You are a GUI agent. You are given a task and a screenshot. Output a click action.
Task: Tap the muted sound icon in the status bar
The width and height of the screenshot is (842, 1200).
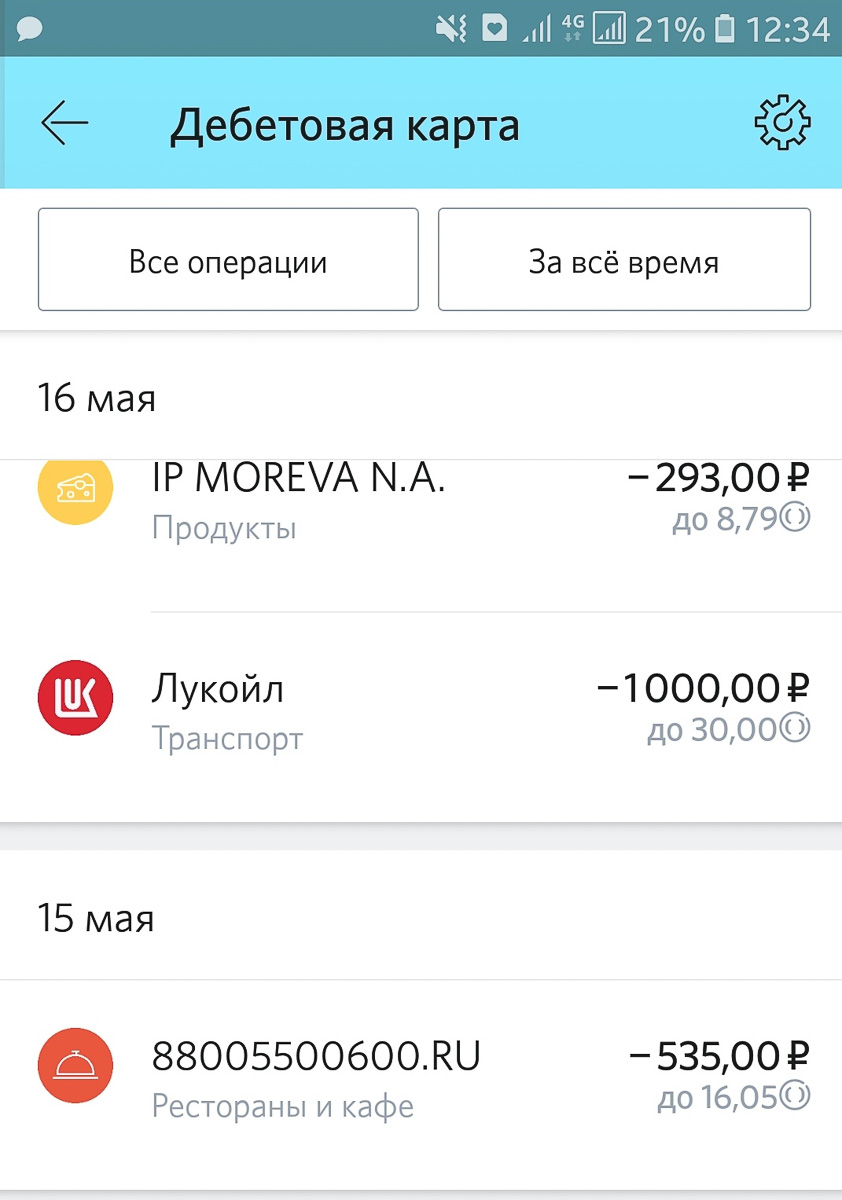click(x=452, y=27)
